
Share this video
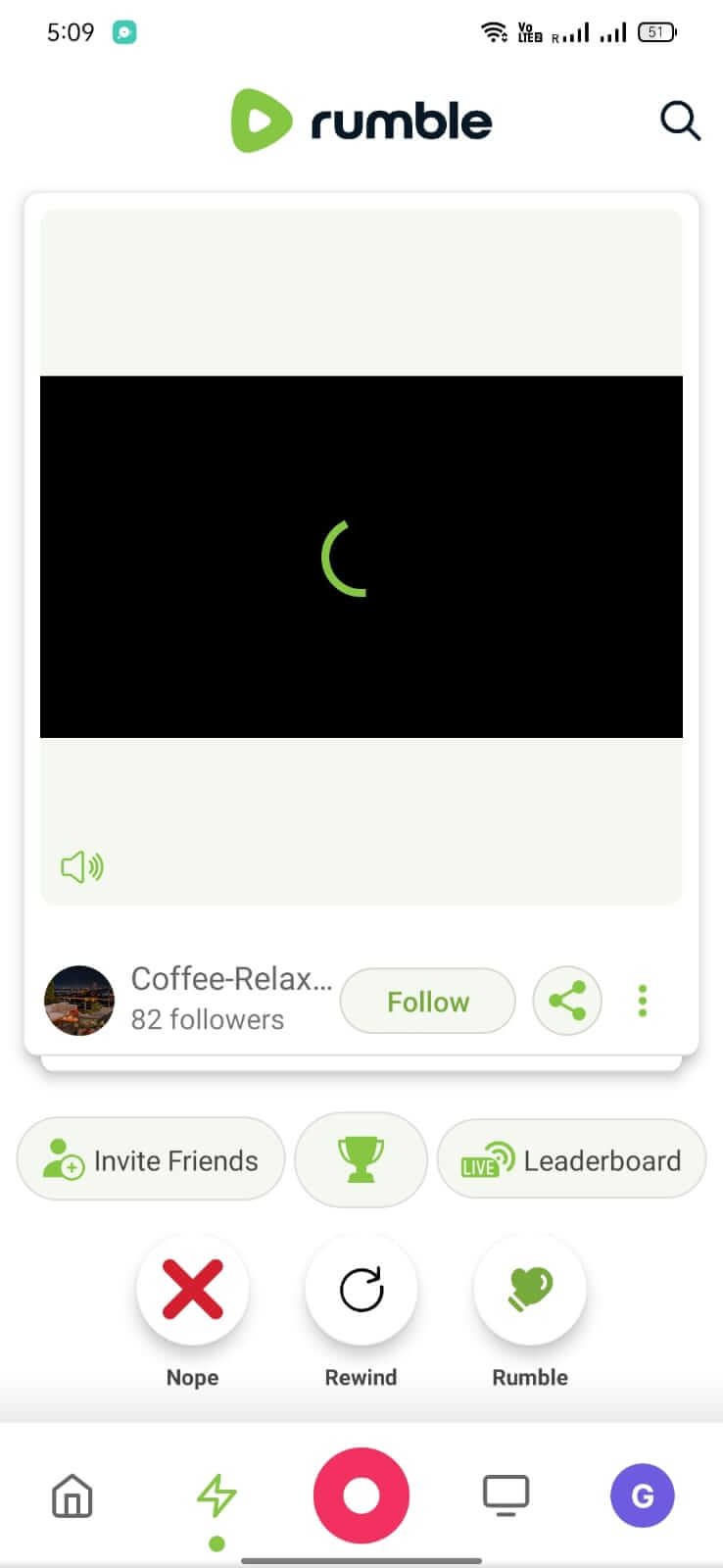[x=567, y=1002]
